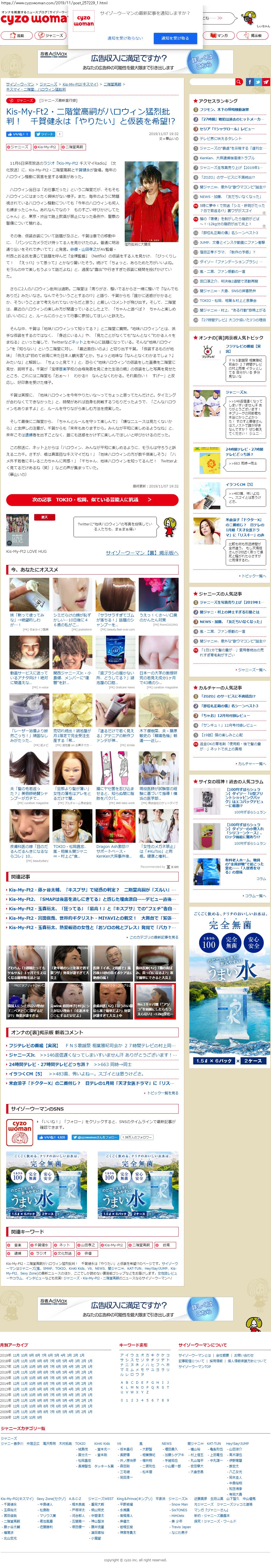Go to next article about TOKIO・松岡
Viewport: 271px width, 1568px height.
tap(91, 500)
